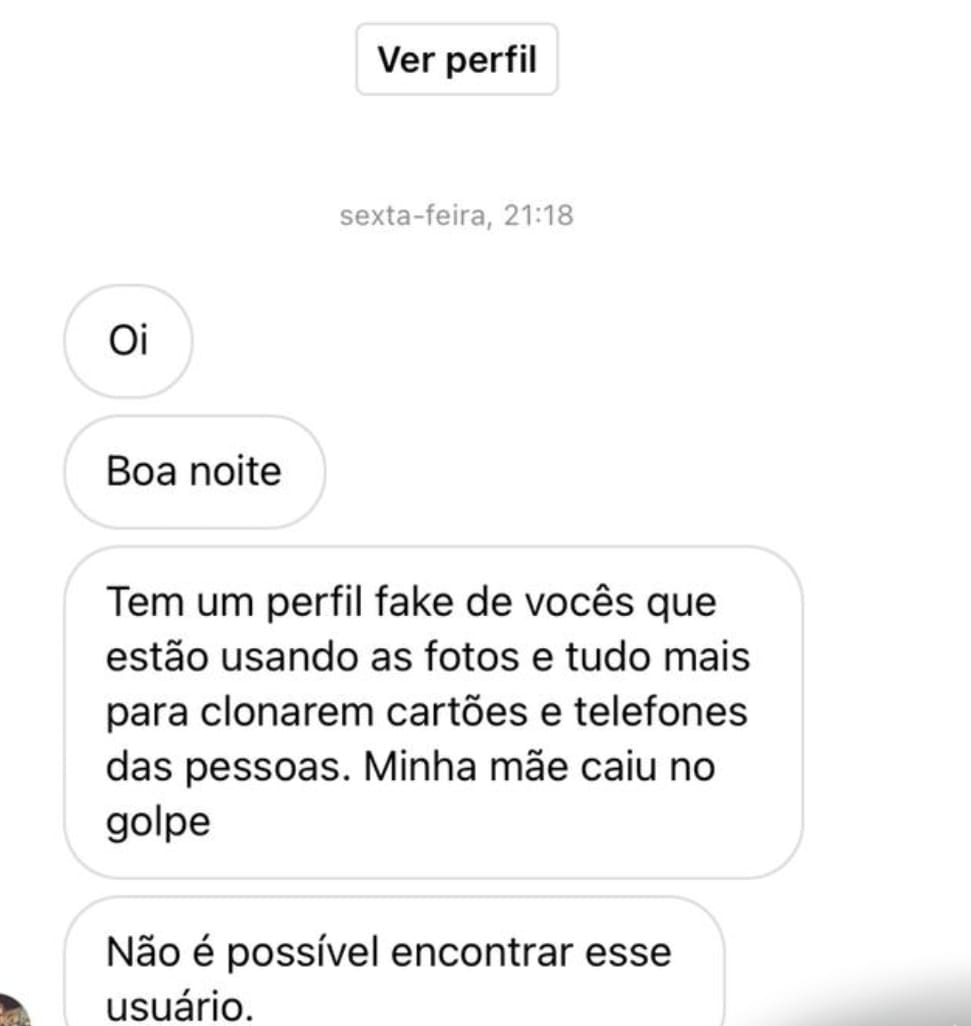Open the profile via Ver perfil
The height and width of the screenshot is (1026, 971).
pyautogui.click(x=457, y=60)
